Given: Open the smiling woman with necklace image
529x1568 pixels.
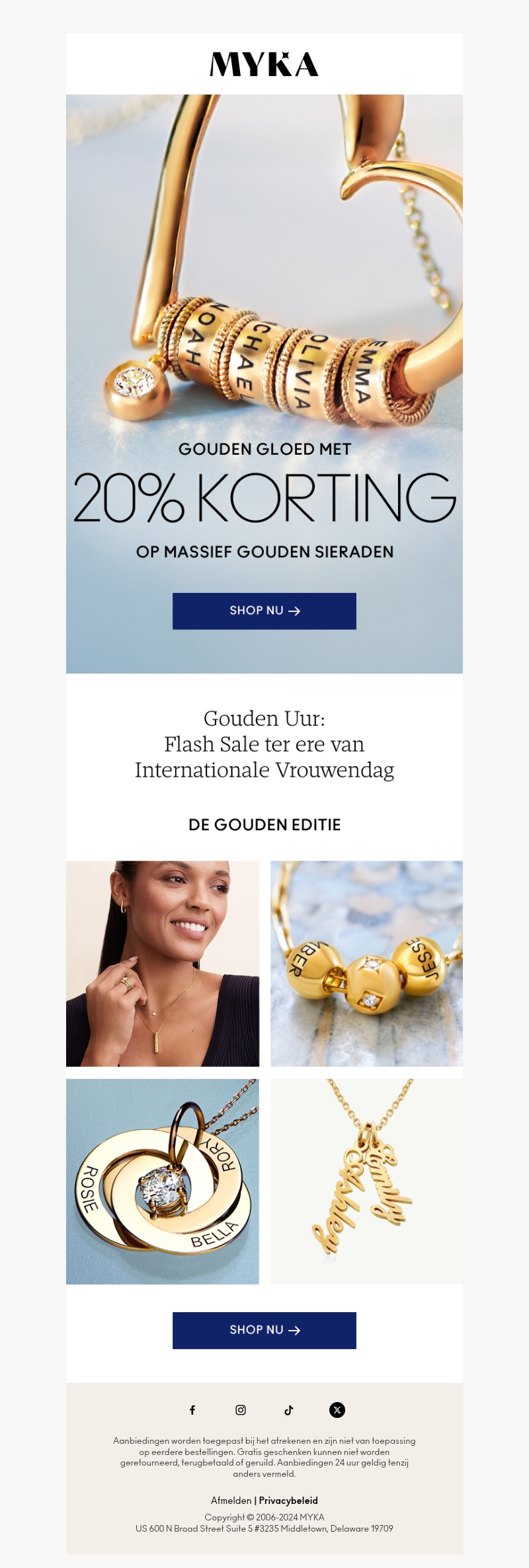Looking at the screenshot, I should (163, 963).
